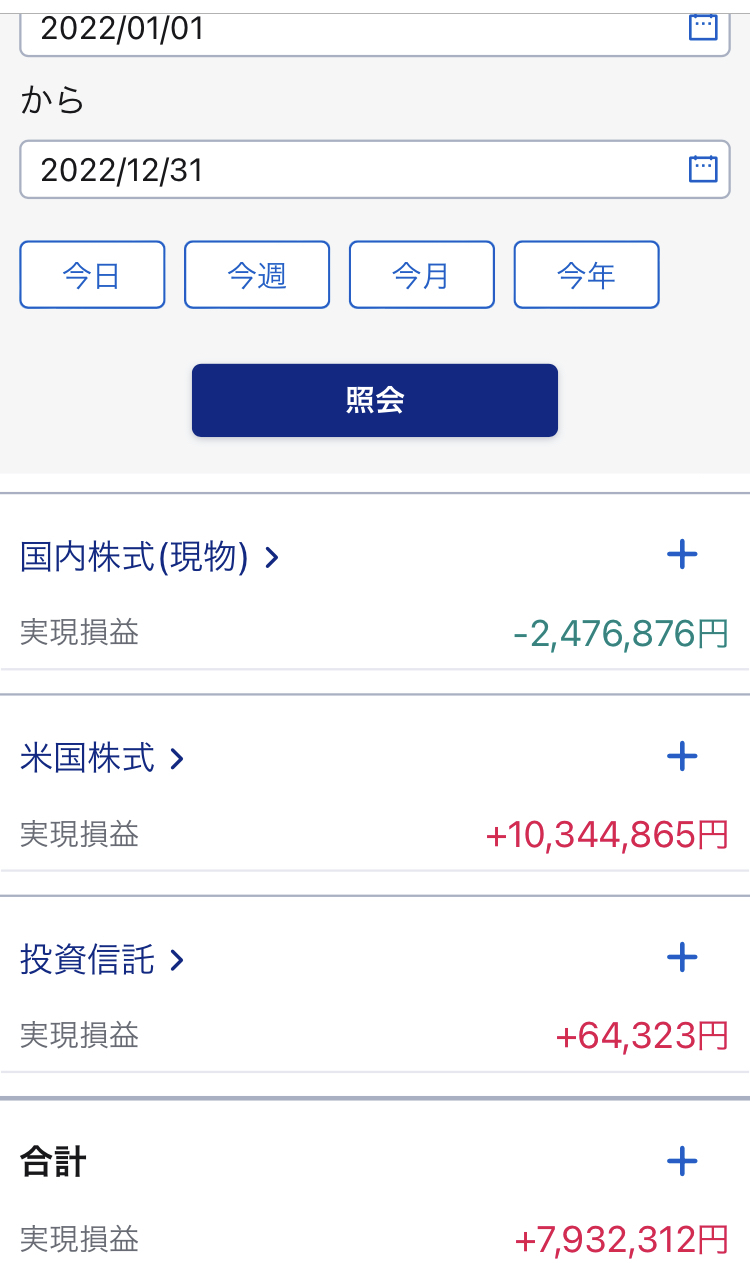Open calendar icon for the 2022/12/31 date
The height and width of the screenshot is (1263, 750).
704,169
